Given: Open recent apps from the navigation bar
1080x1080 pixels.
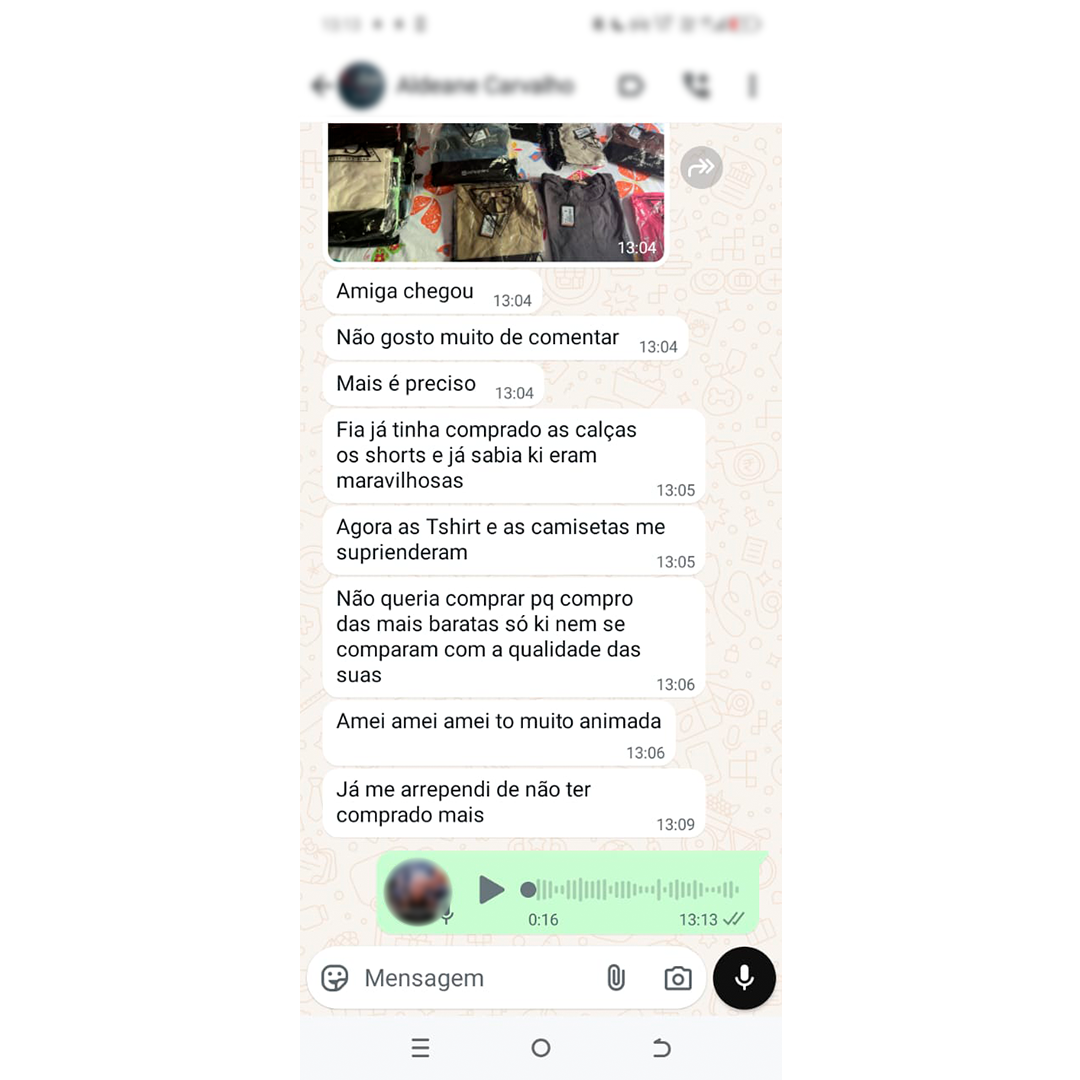Looking at the screenshot, I should (x=421, y=1048).
